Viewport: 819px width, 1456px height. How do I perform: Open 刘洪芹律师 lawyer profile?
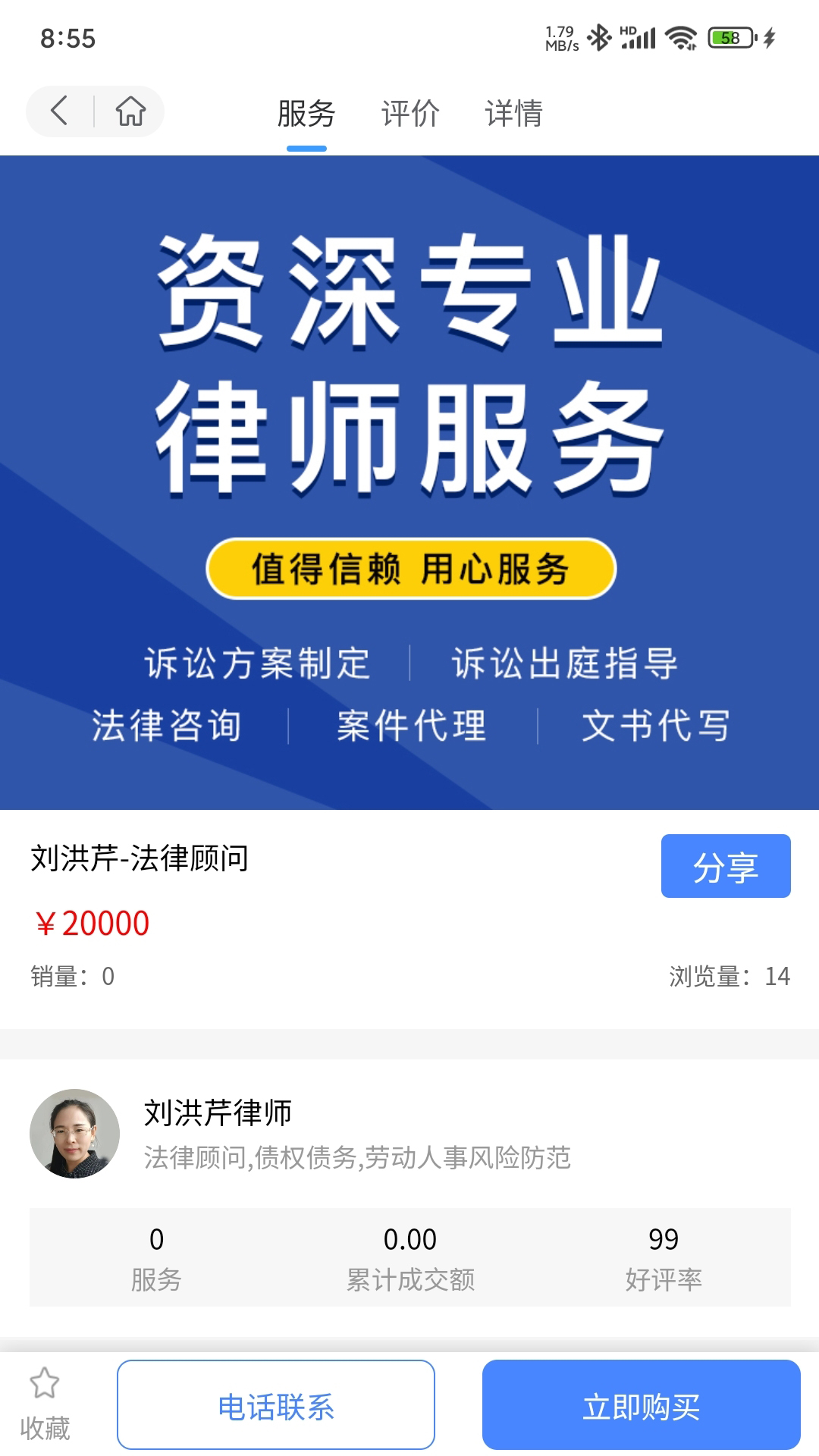tap(218, 1113)
